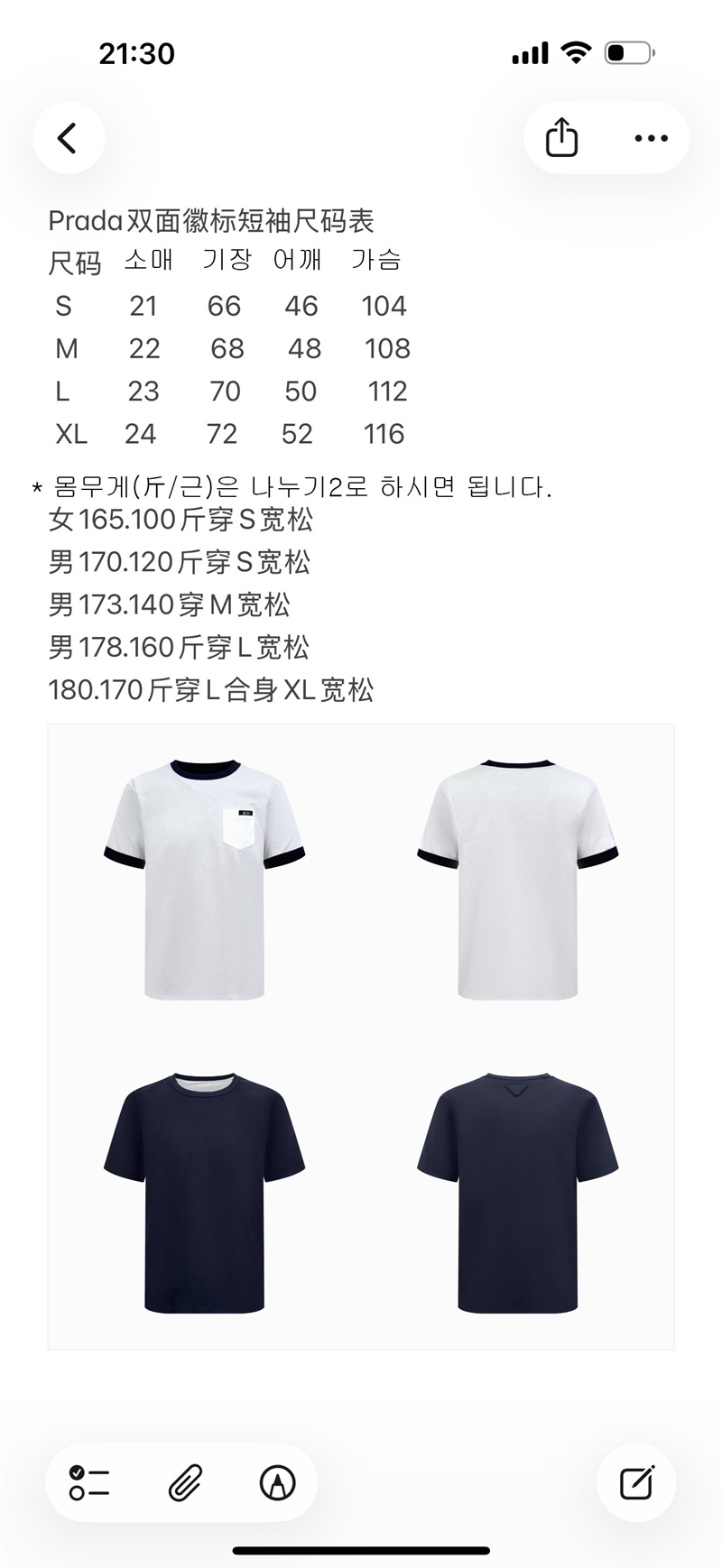722x1568 pixels.
Task: Share this note
Action: [561, 138]
